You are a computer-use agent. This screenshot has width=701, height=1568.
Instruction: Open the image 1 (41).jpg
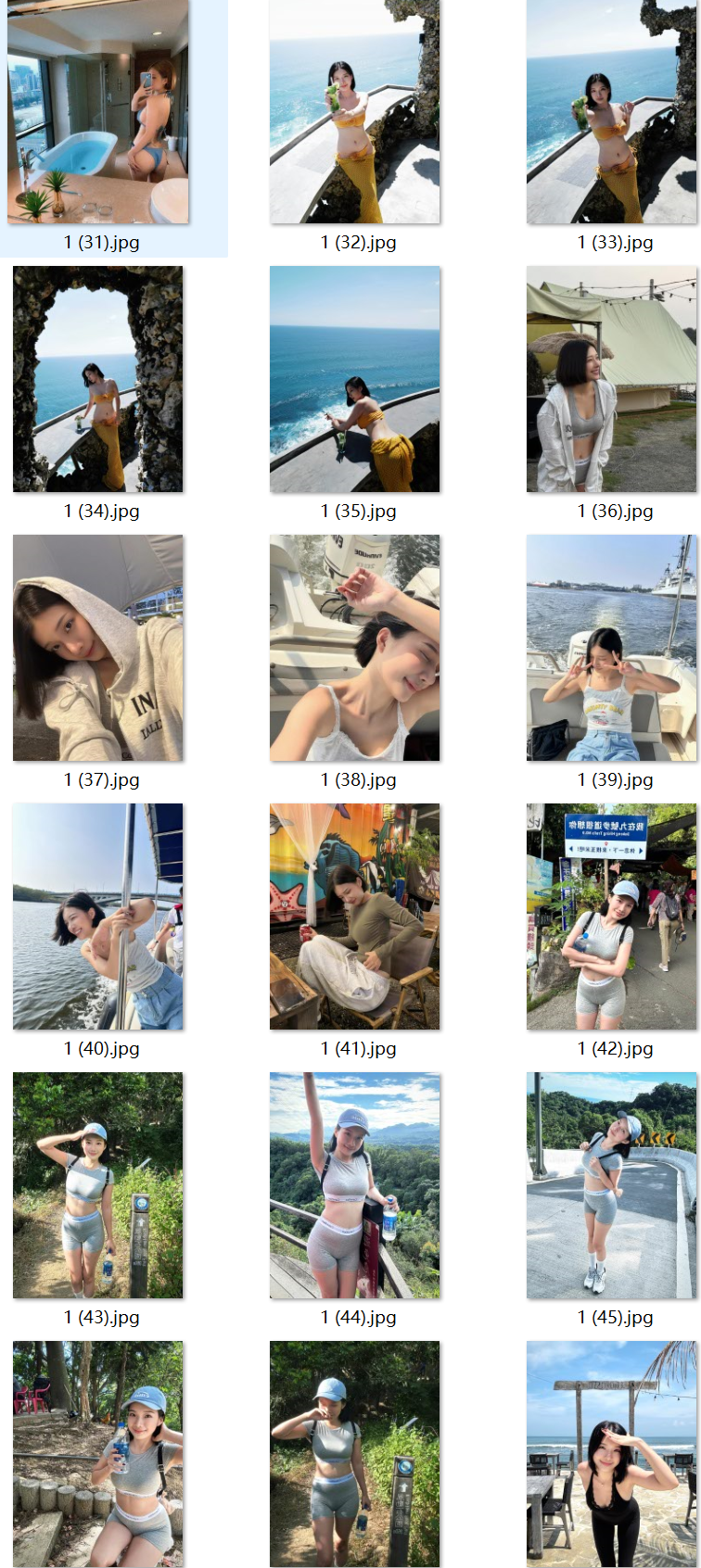(355, 917)
